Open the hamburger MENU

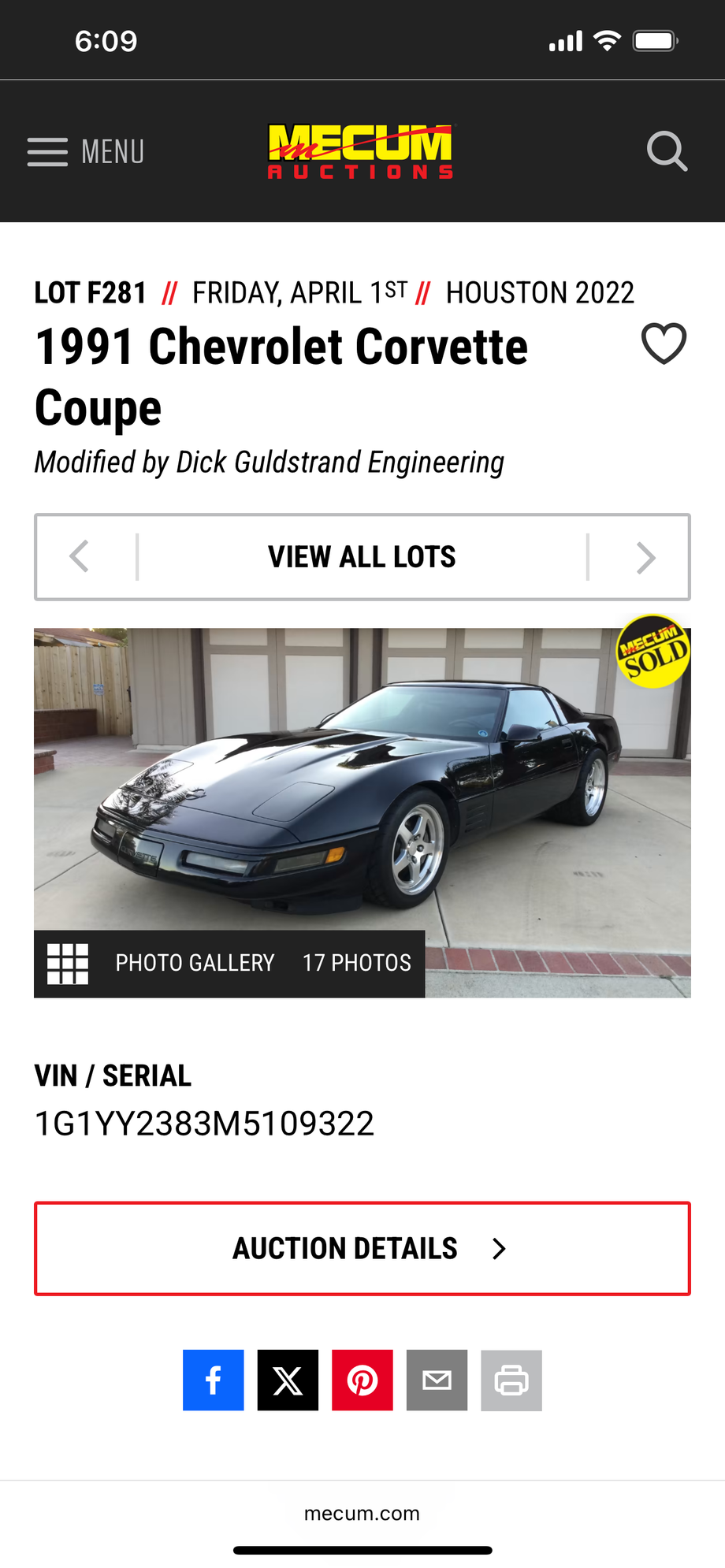86,151
